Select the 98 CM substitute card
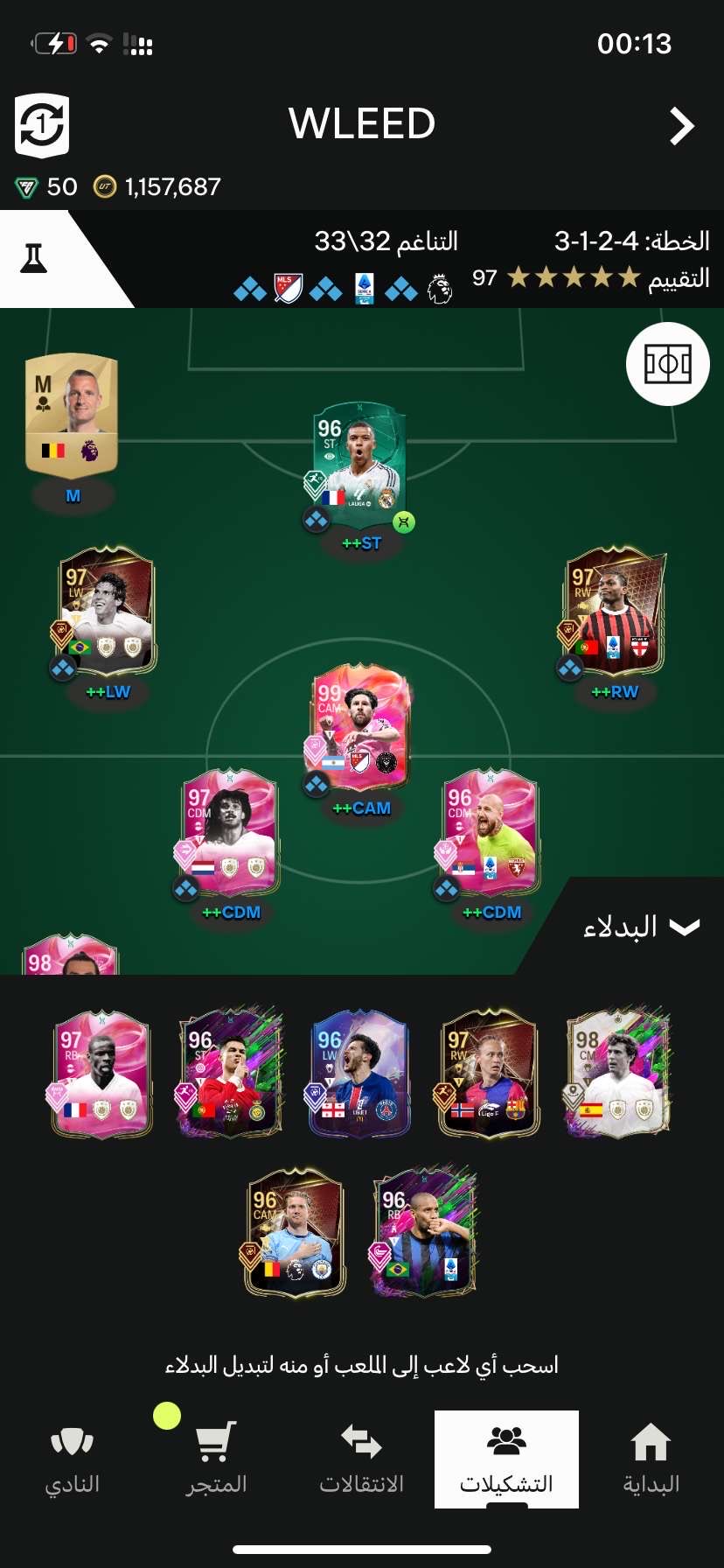Image resolution: width=724 pixels, height=1568 pixels. (618, 1074)
